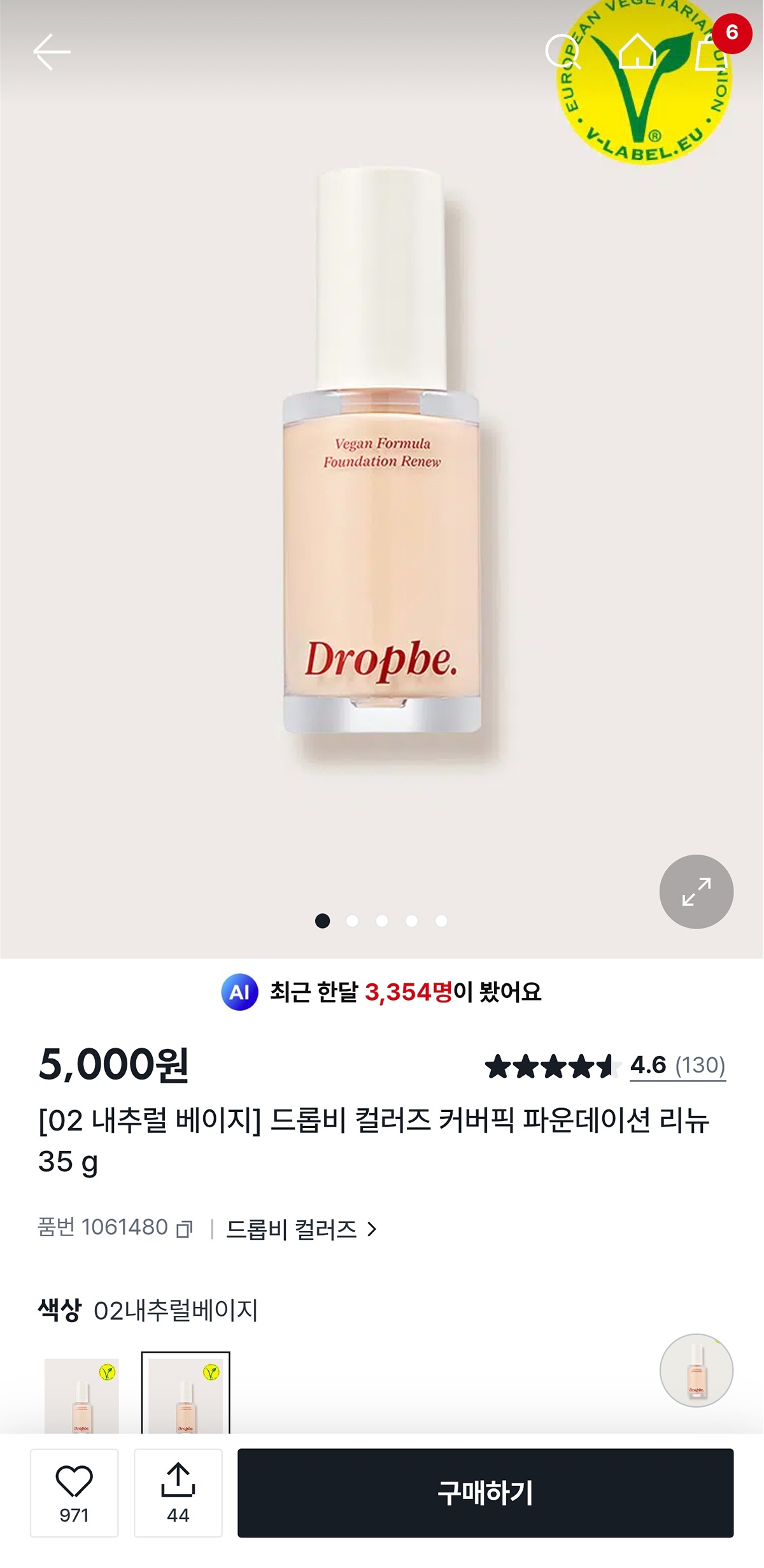The height and width of the screenshot is (1568, 764).
Task: Expand the product image to fullscreen
Action: click(x=696, y=891)
